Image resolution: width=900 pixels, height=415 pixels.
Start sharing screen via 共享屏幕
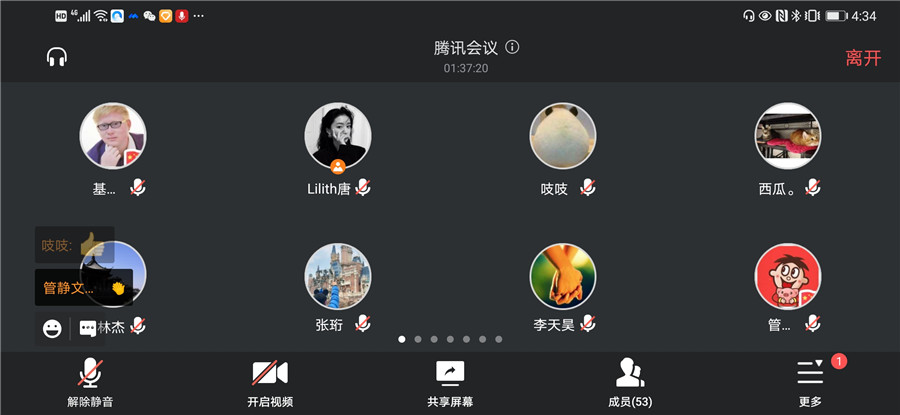click(x=450, y=383)
